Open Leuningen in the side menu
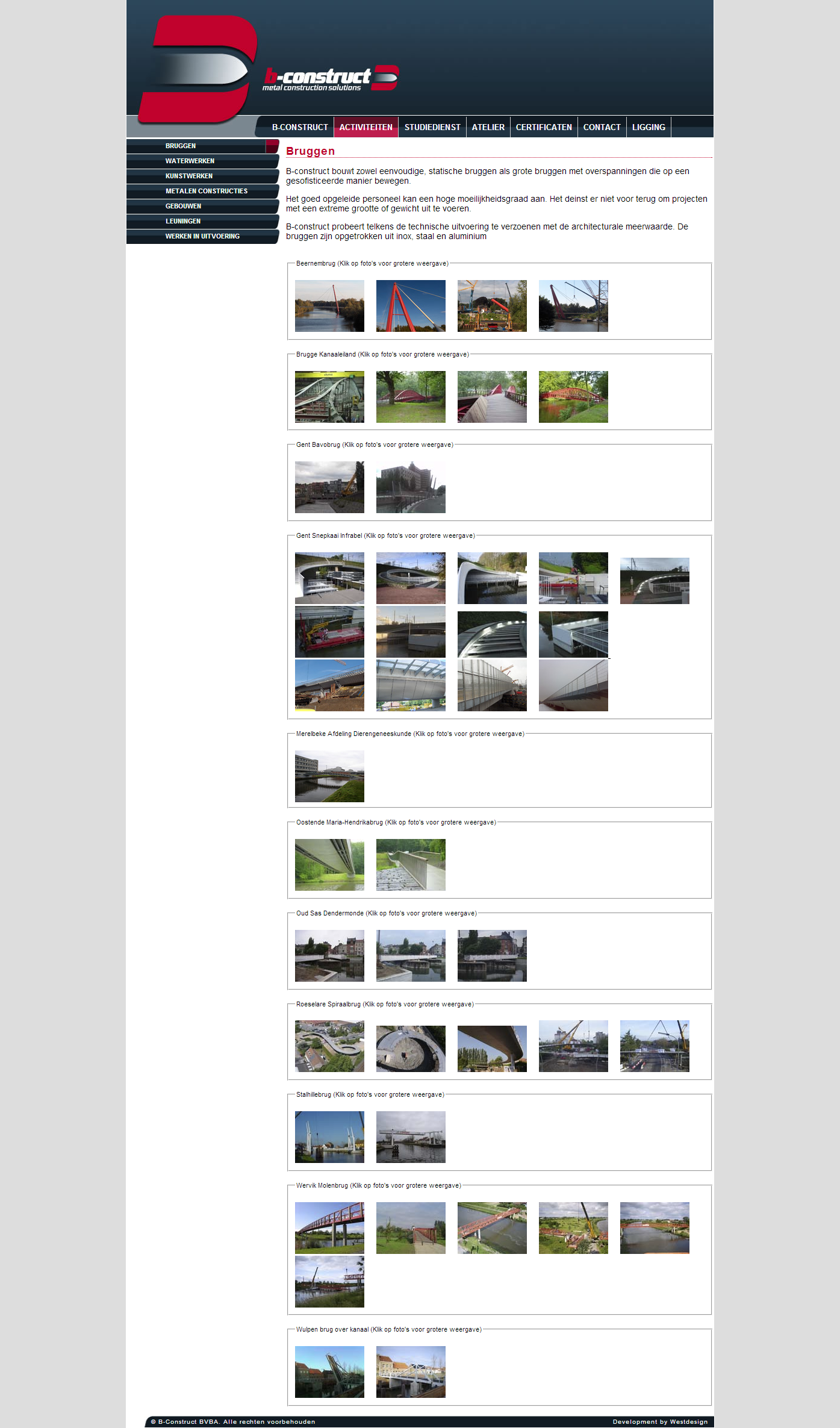Image resolution: width=840 pixels, height=1428 pixels. (202, 221)
